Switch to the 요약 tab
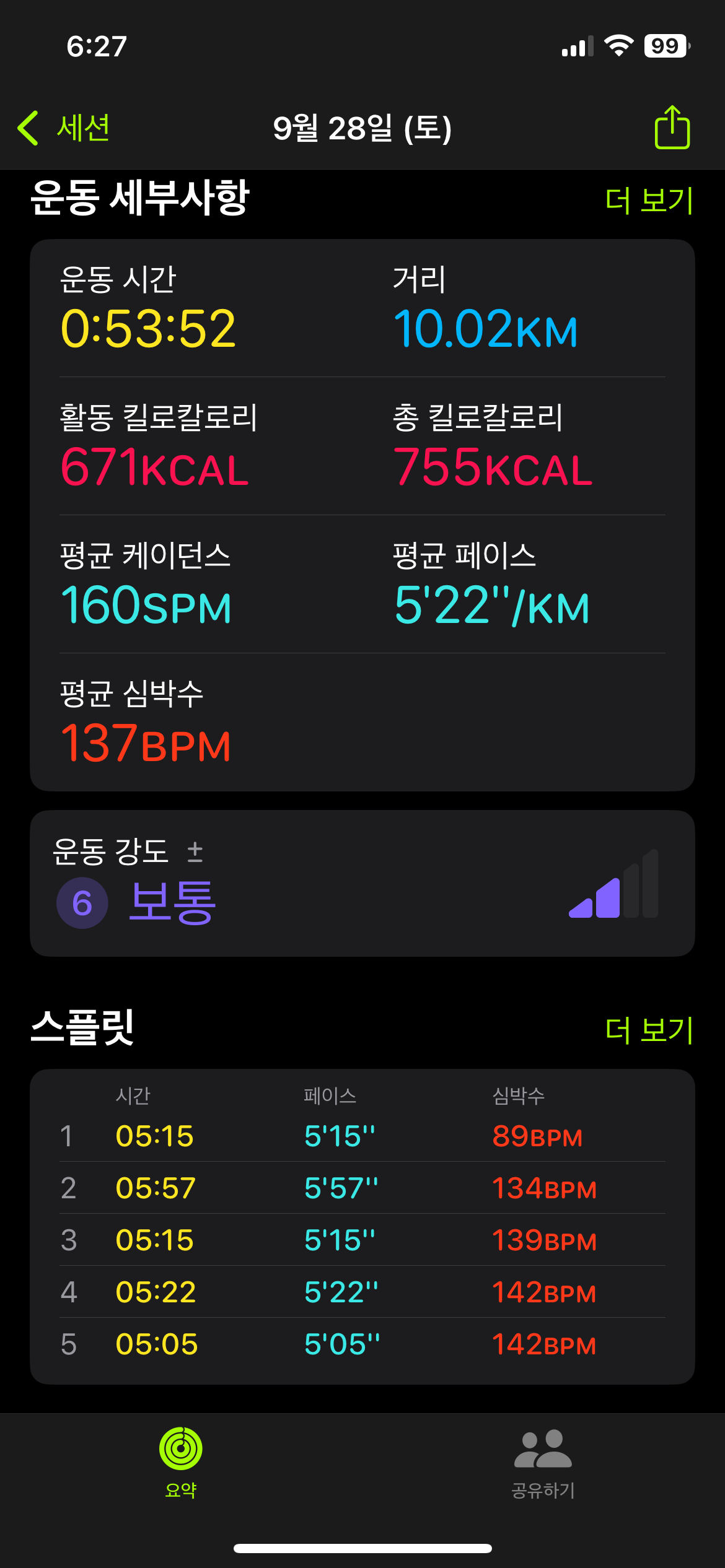The height and width of the screenshot is (1568, 725). coord(181,1463)
